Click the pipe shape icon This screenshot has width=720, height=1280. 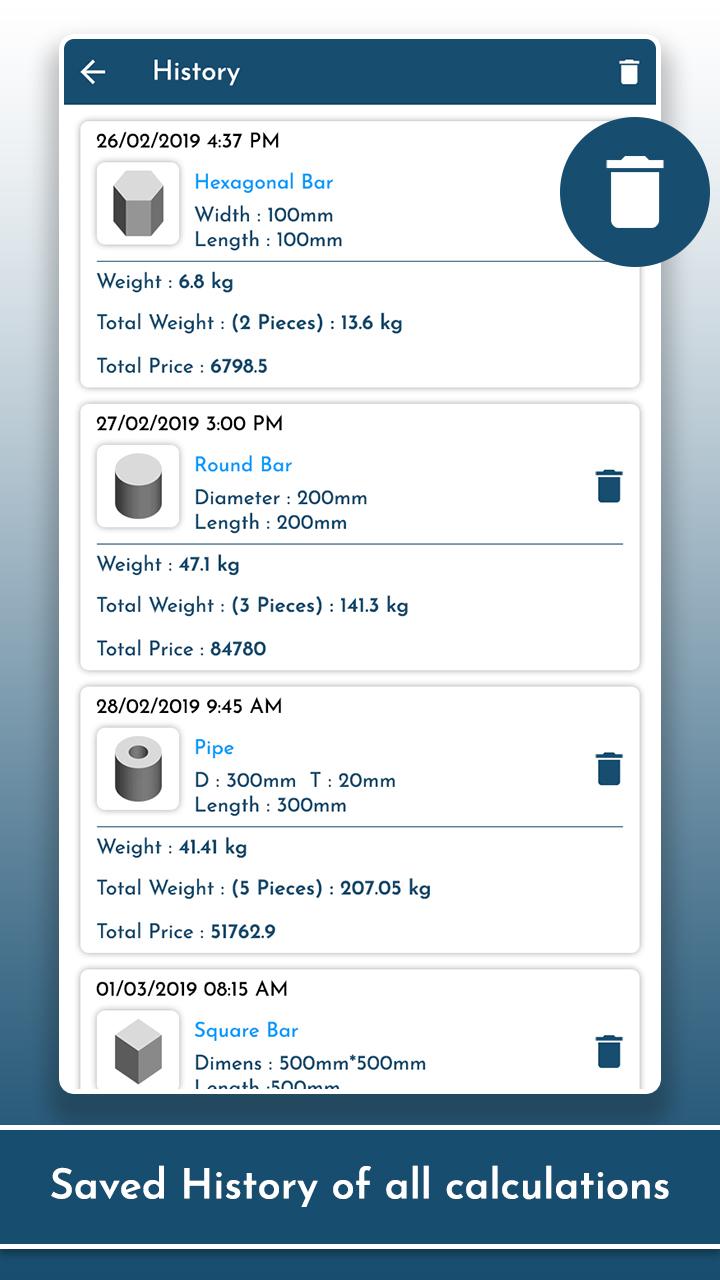click(138, 769)
